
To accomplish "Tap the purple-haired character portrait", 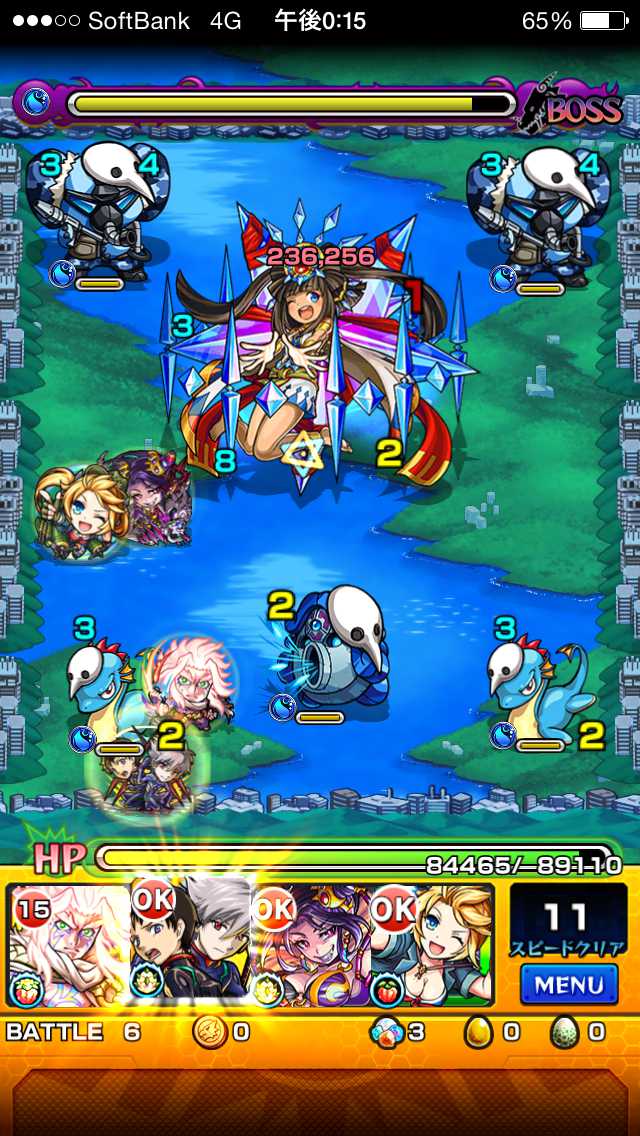I will coord(310,946).
